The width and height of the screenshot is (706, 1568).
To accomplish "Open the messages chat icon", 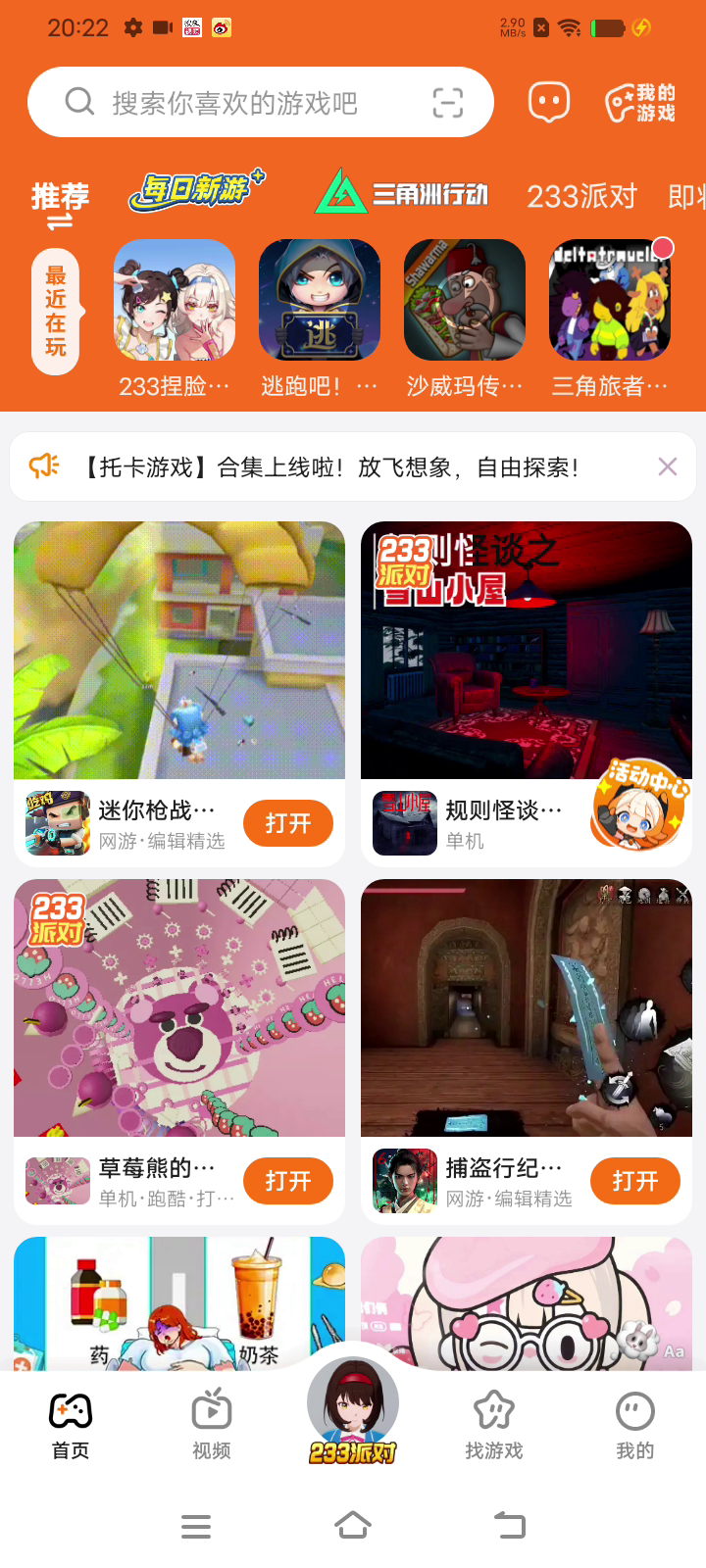I will click(549, 102).
